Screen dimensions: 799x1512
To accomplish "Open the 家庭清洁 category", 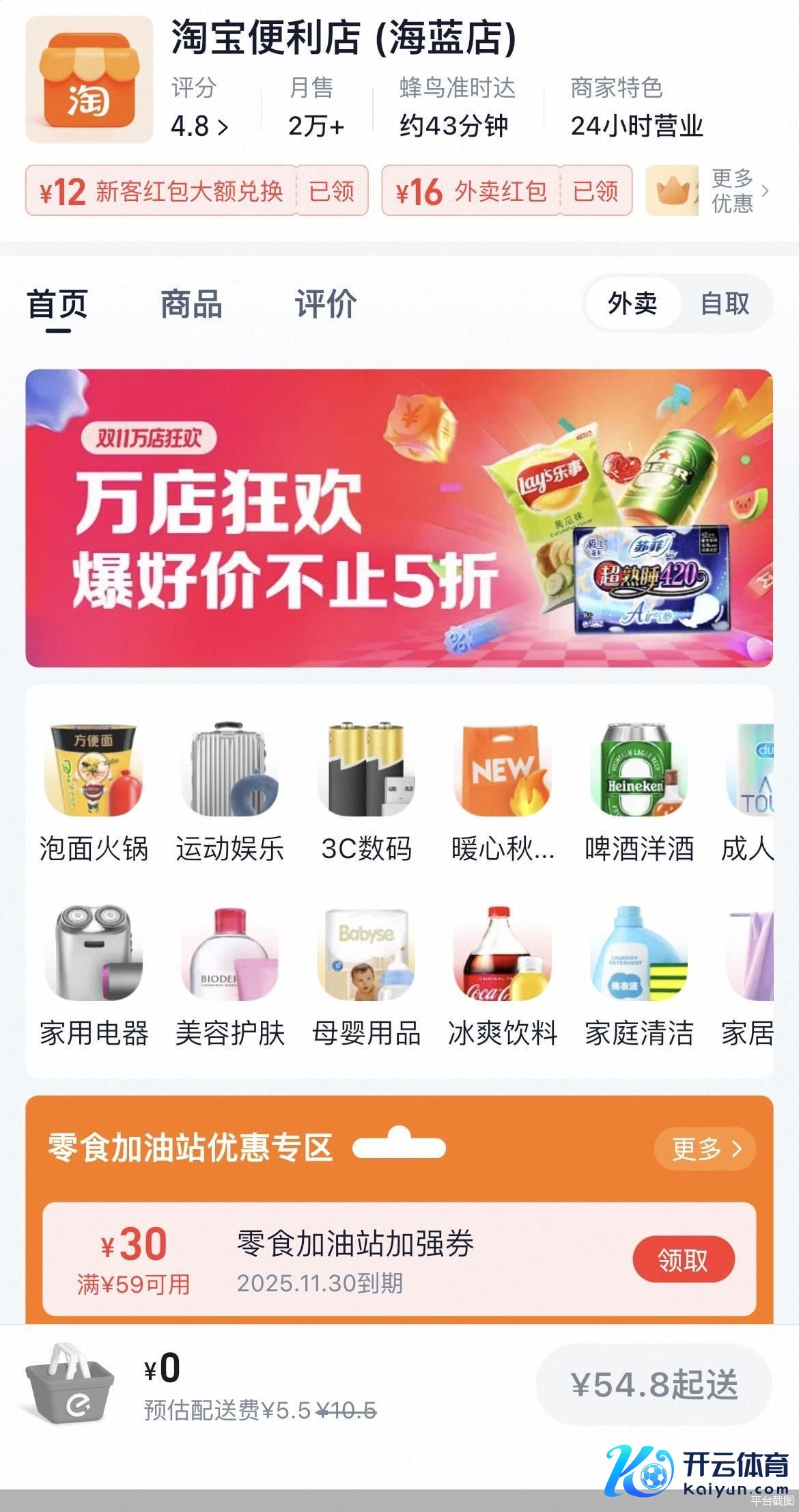I will point(639,976).
